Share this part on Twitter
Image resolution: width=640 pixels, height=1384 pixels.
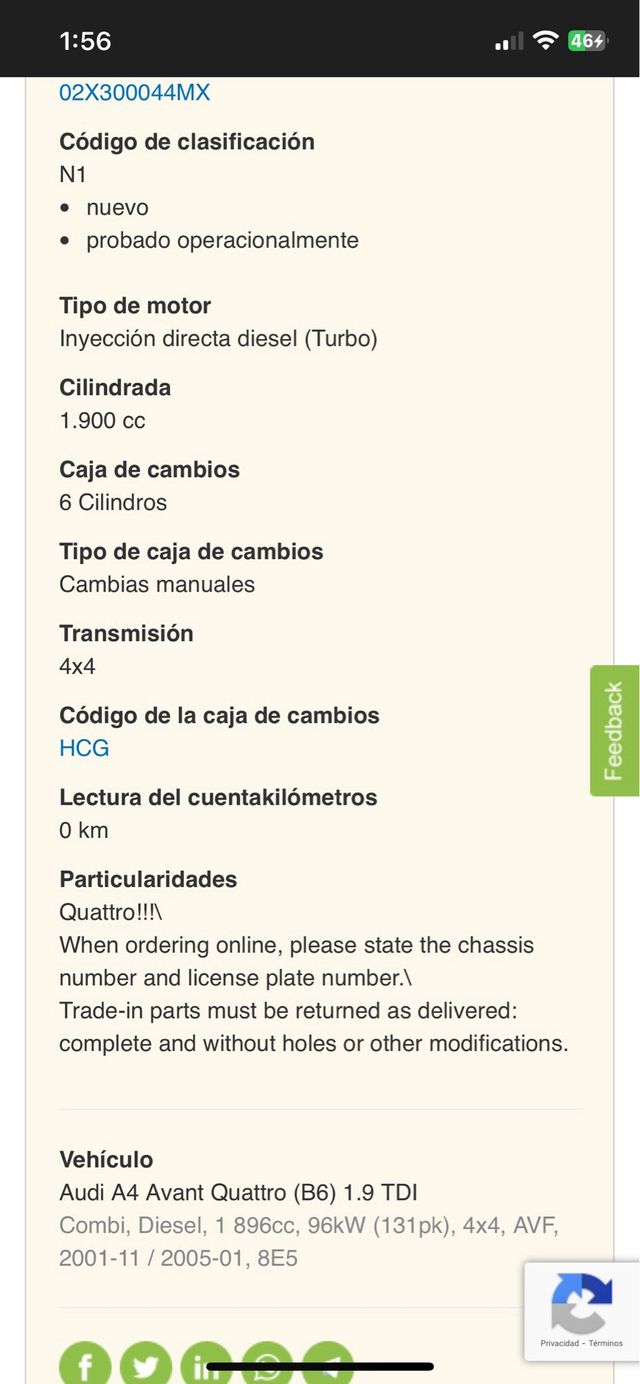[x=146, y=1363]
